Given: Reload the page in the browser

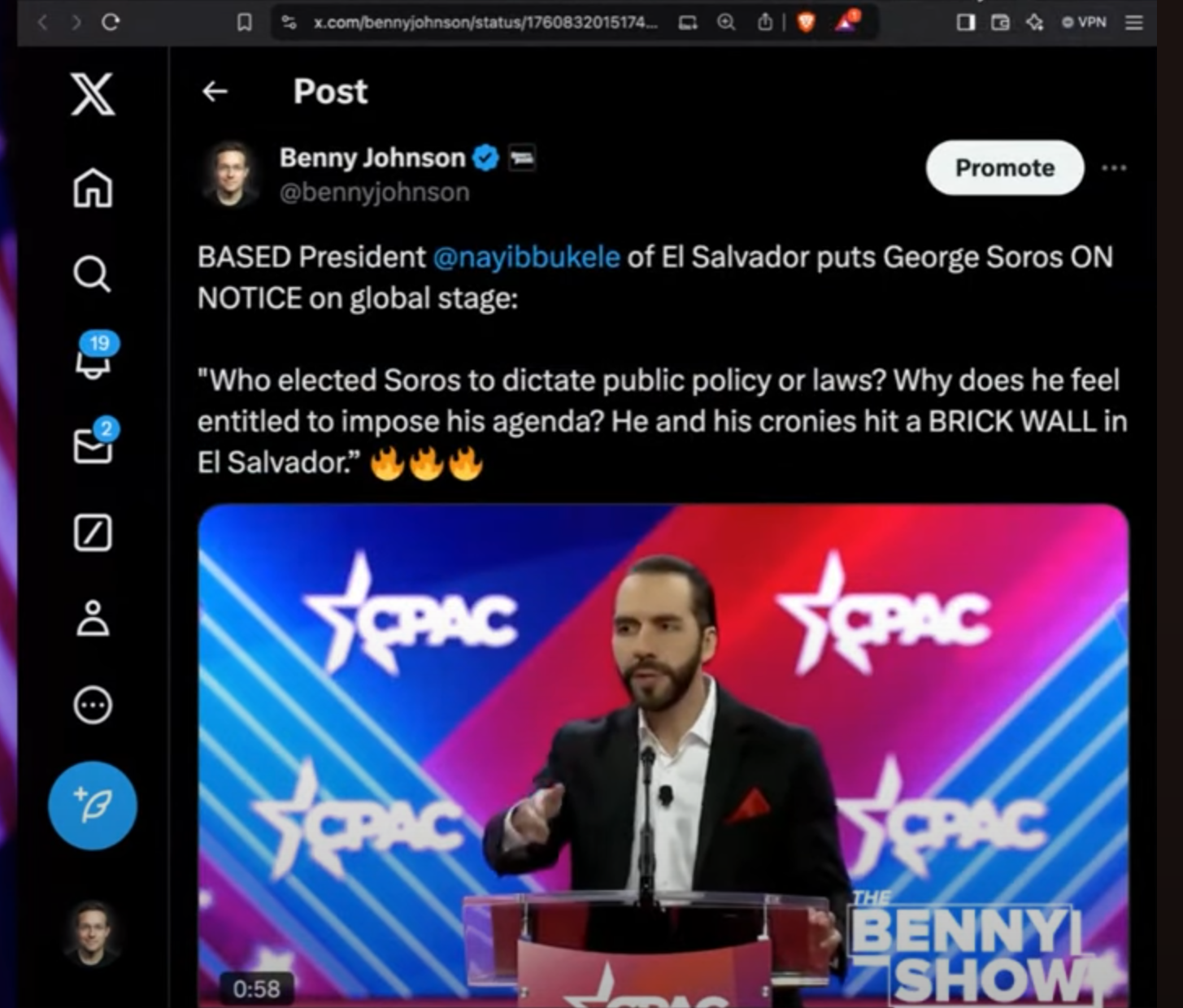Looking at the screenshot, I should point(111,22).
